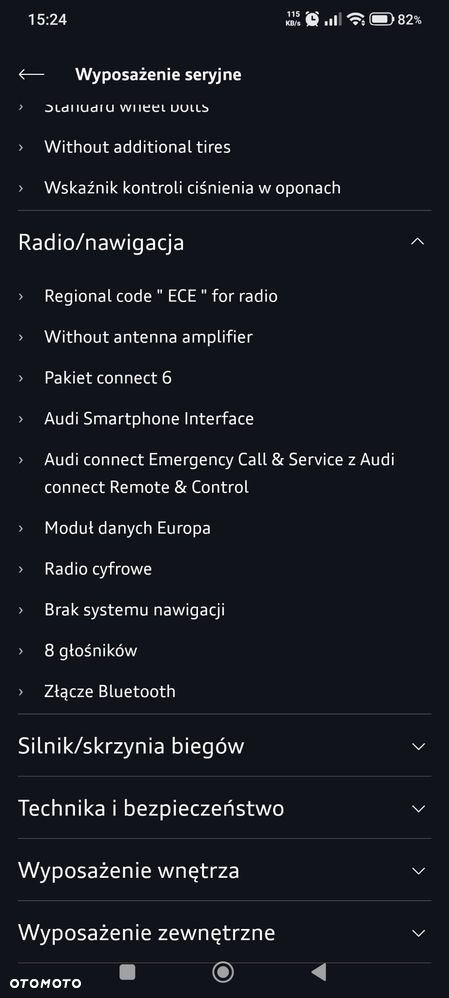Viewport: 449px width, 998px height.
Task: Open Without additional tires item
Action: tap(137, 147)
